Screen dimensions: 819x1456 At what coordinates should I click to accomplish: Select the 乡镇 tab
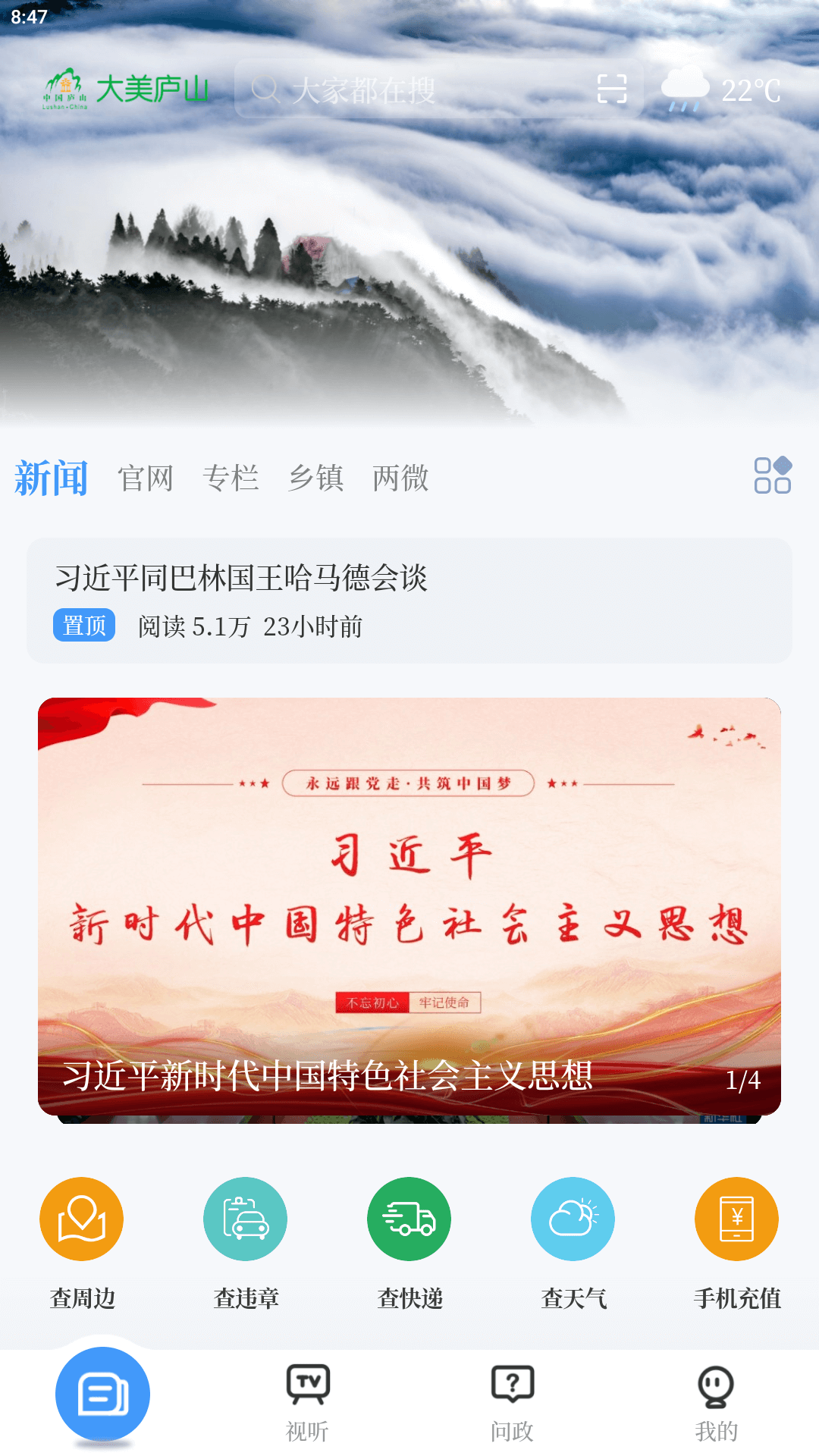pyautogui.click(x=315, y=479)
